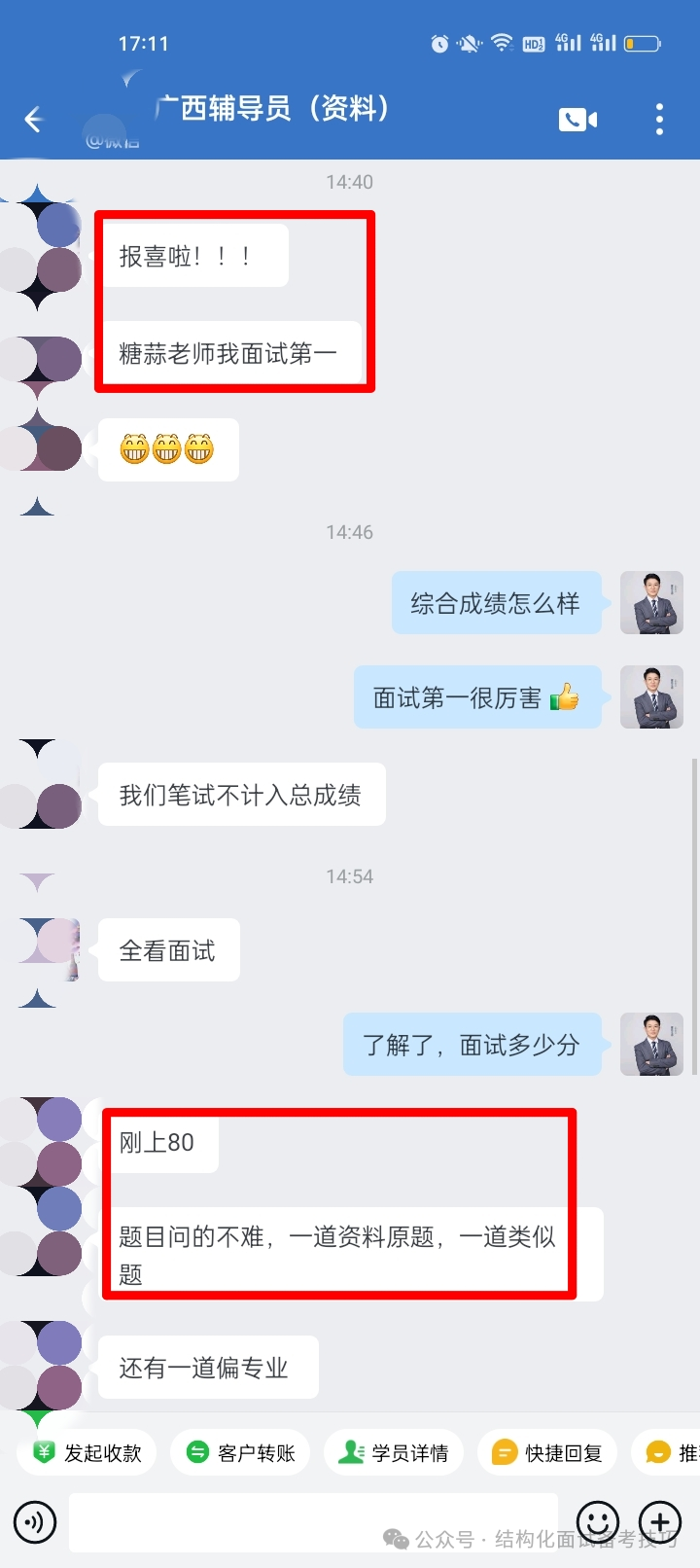Open the 广西辅导员（资料）chat title
The image size is (700, 1568).
(x=272, y=110)
